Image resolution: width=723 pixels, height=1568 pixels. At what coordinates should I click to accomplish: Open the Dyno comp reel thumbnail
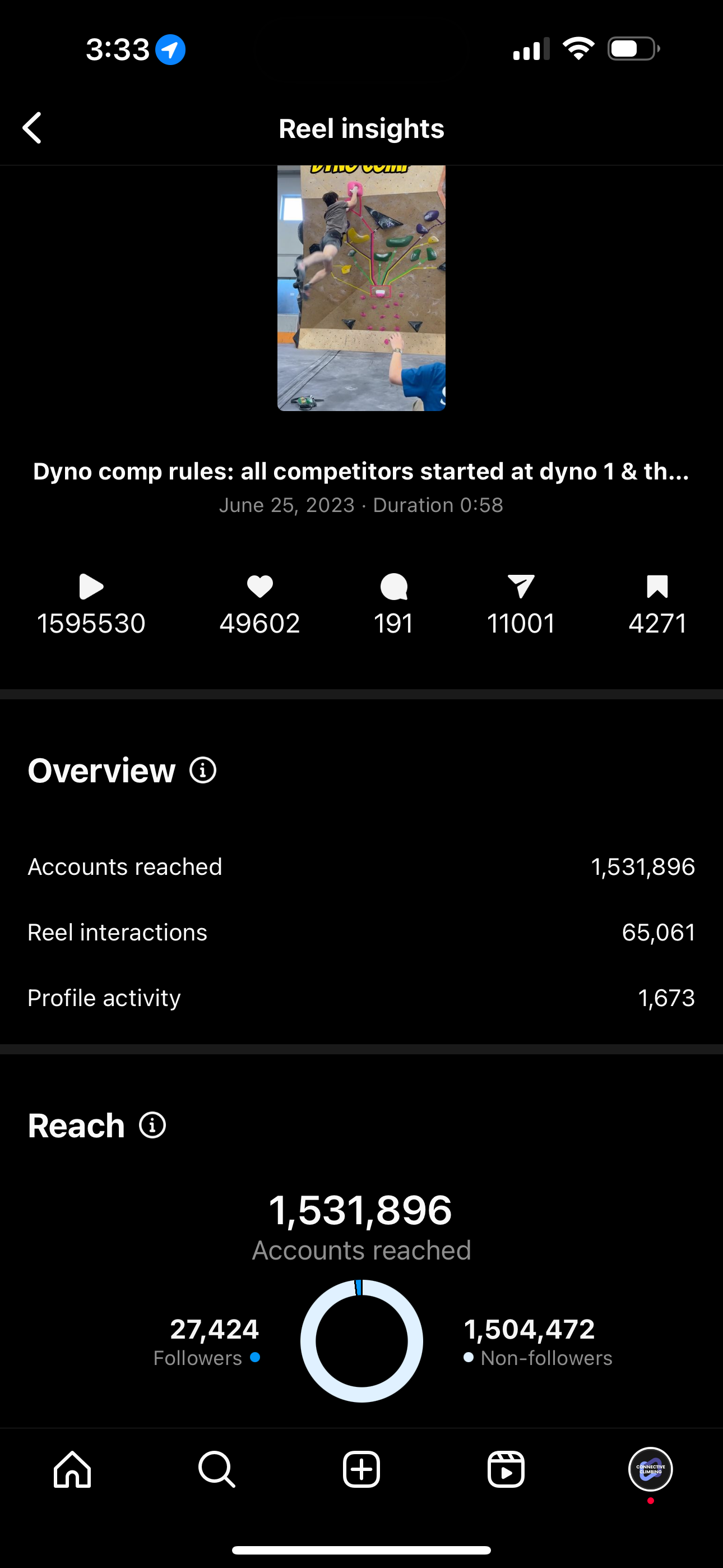[x=361, y=288]
